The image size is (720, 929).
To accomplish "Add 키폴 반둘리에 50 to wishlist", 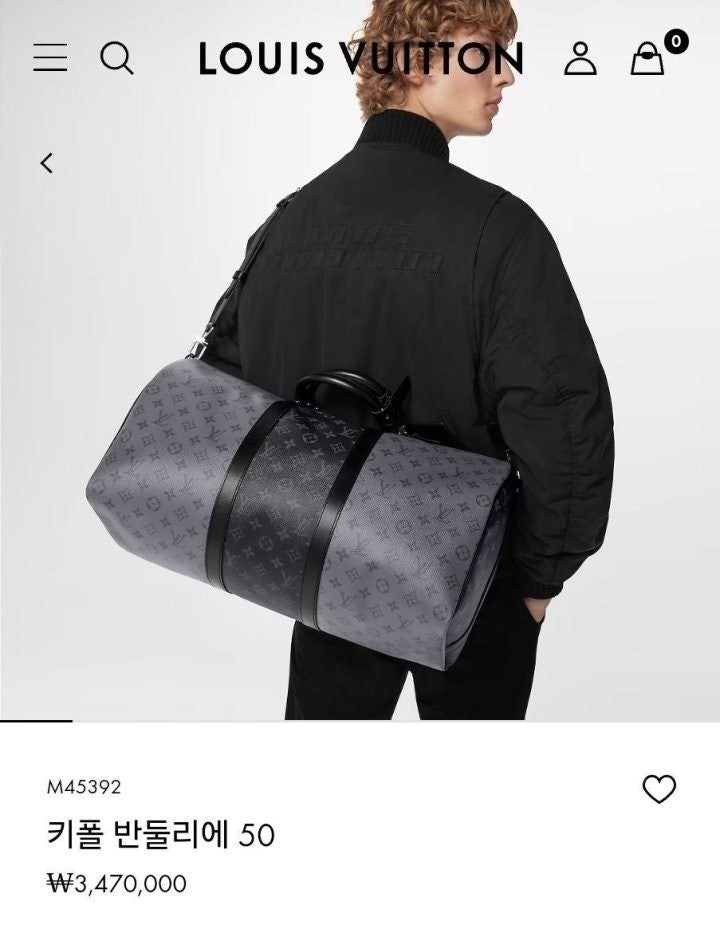I will [659, 789].
